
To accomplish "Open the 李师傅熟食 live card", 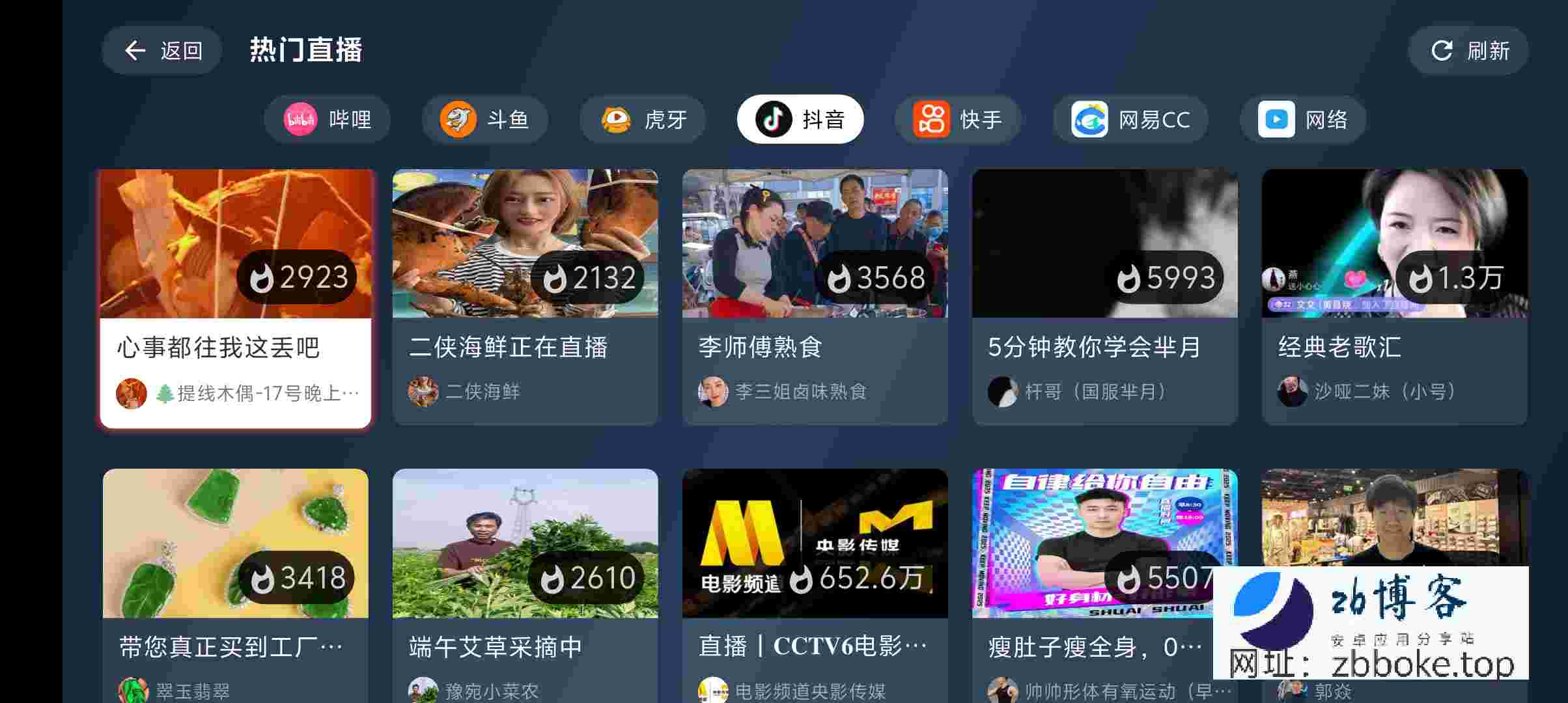I will pyautogui.click(x=815, y=298).
